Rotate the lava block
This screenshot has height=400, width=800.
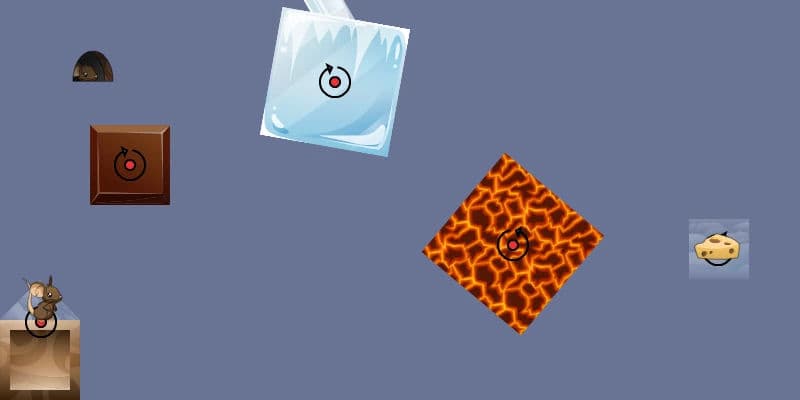513,244
